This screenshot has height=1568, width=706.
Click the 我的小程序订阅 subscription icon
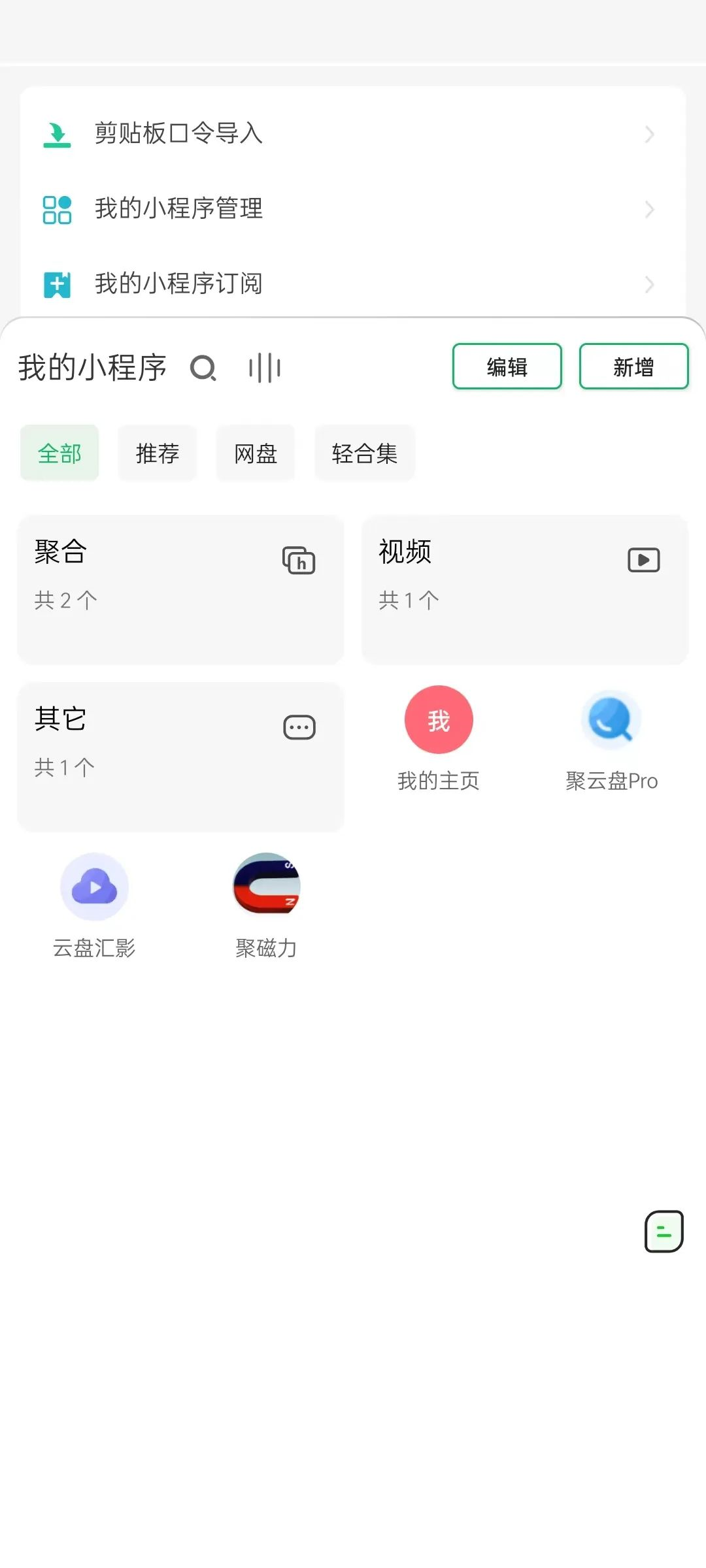click(x=56, y=284)
